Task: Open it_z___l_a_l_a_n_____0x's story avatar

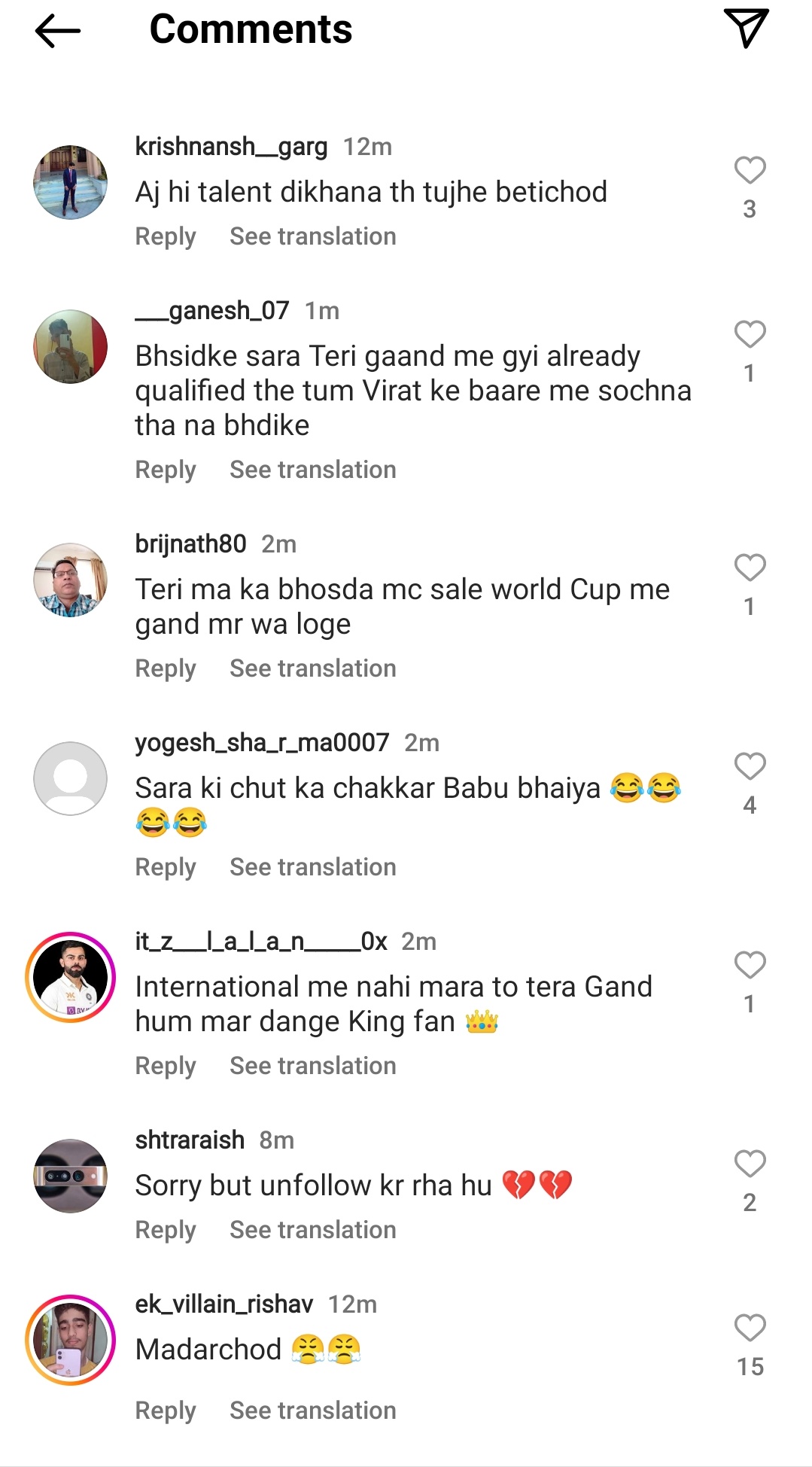Action: (x=71, y=978)
